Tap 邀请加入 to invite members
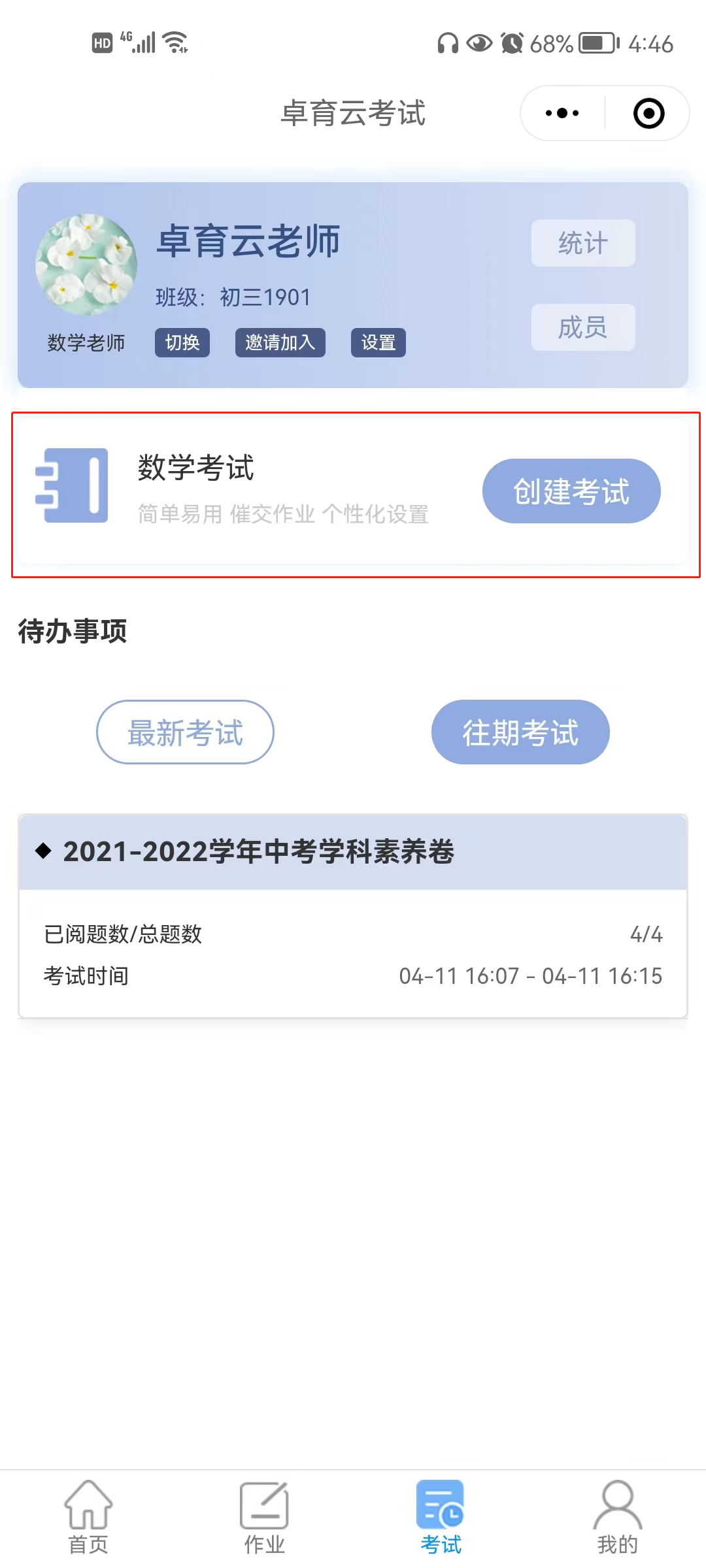 coord(280,342)
